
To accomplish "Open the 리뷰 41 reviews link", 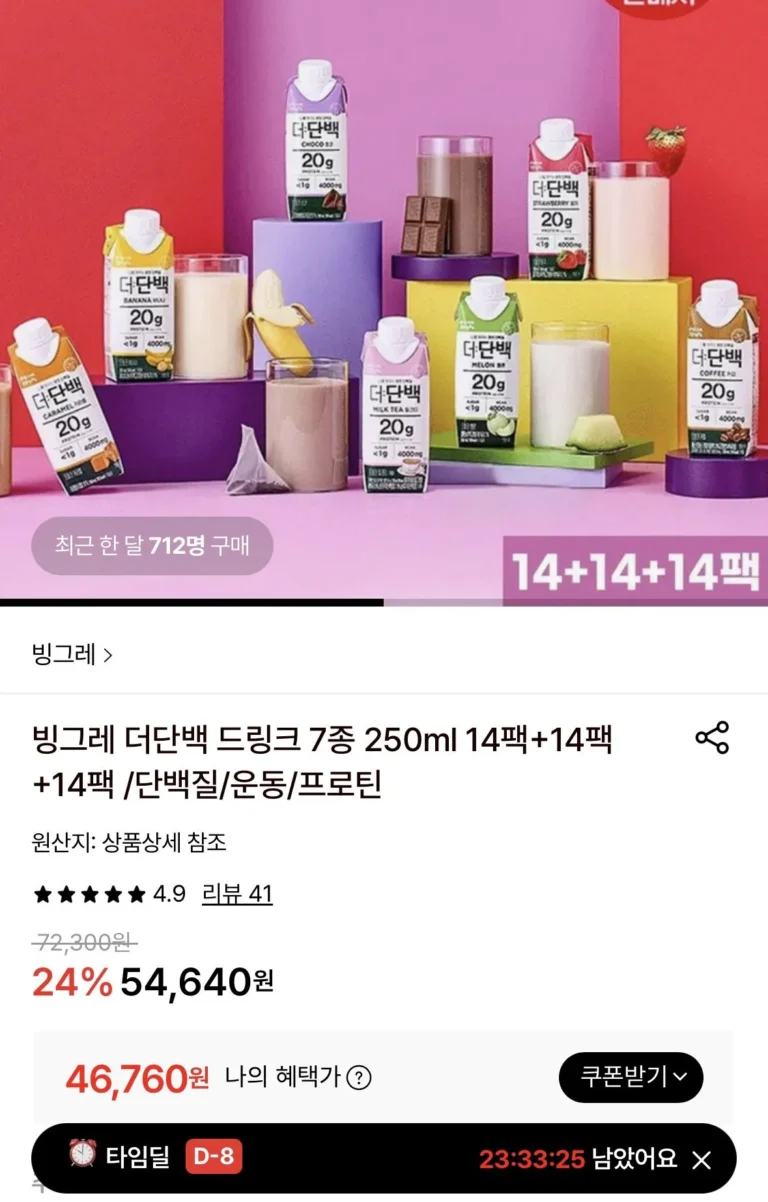I will point(237,894).
